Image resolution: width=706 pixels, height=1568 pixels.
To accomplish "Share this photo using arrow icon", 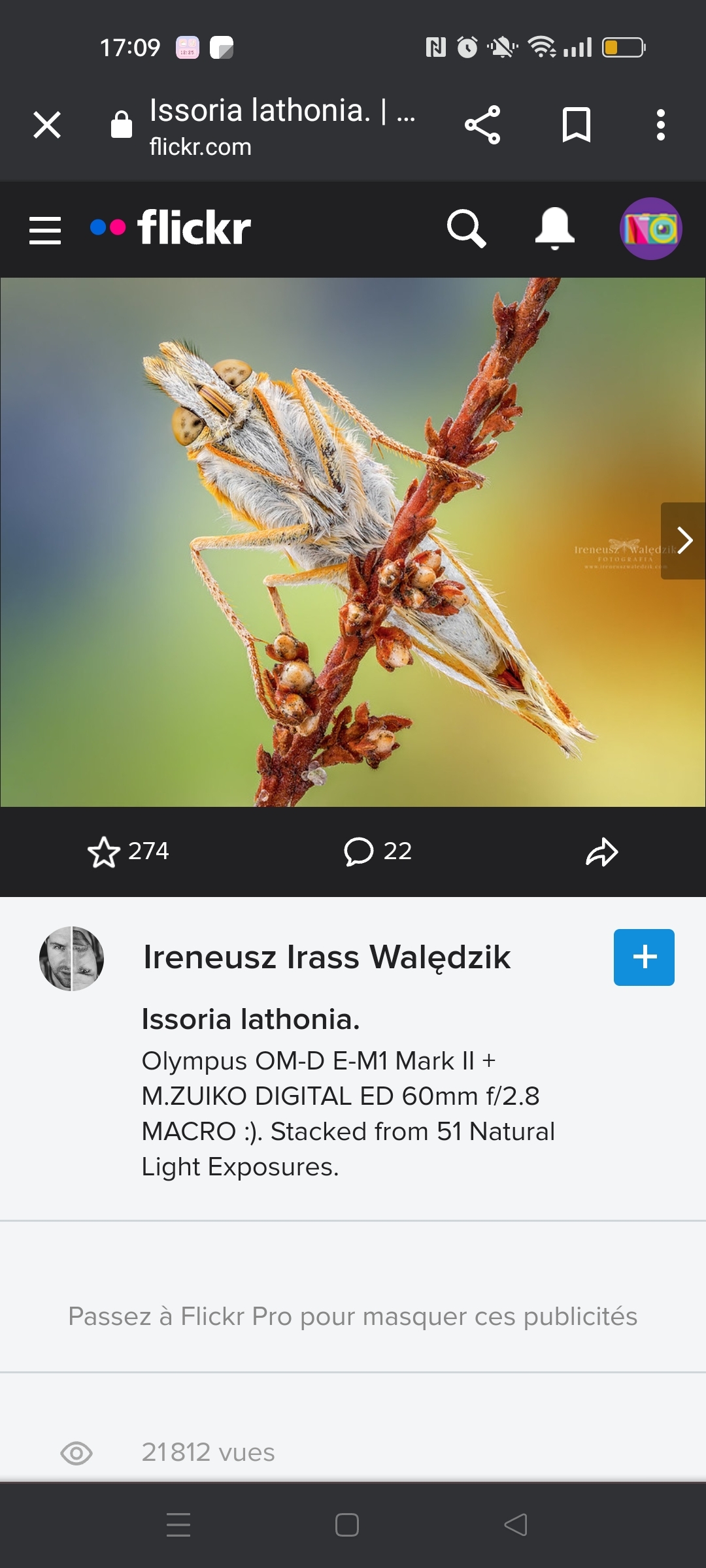I will pos(601,852).
